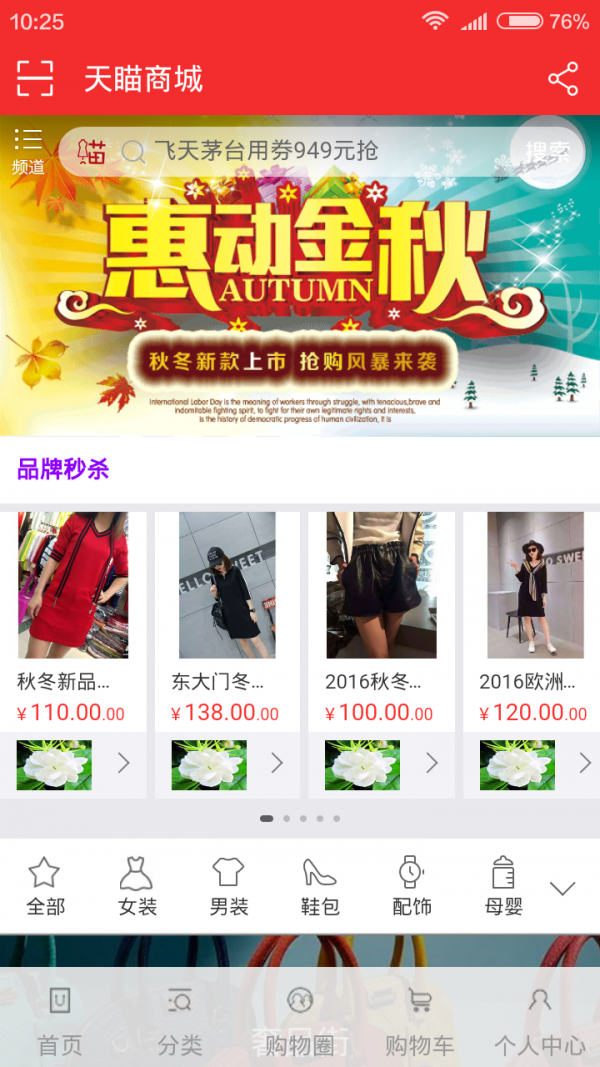Select the 母婴 category
The image size is (600, 1067).
503,886
